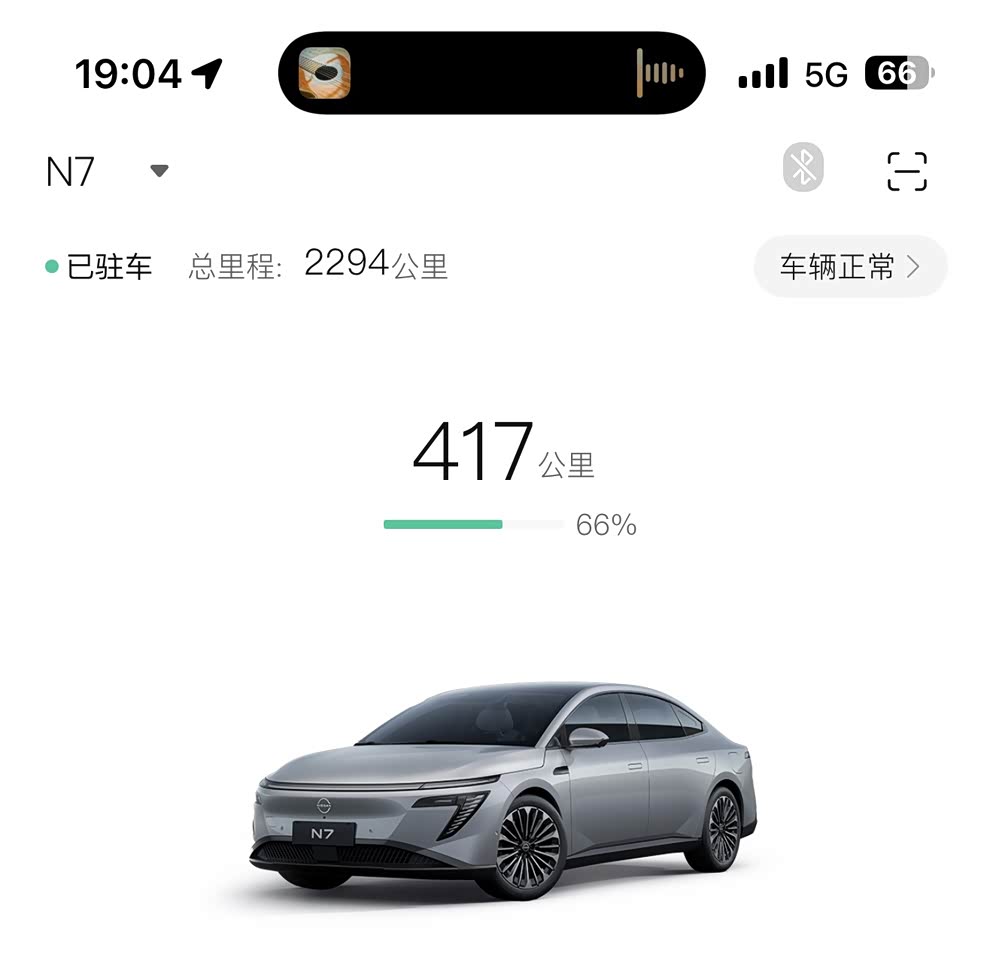
Task: Open the scan code icon
Action: 906,171
